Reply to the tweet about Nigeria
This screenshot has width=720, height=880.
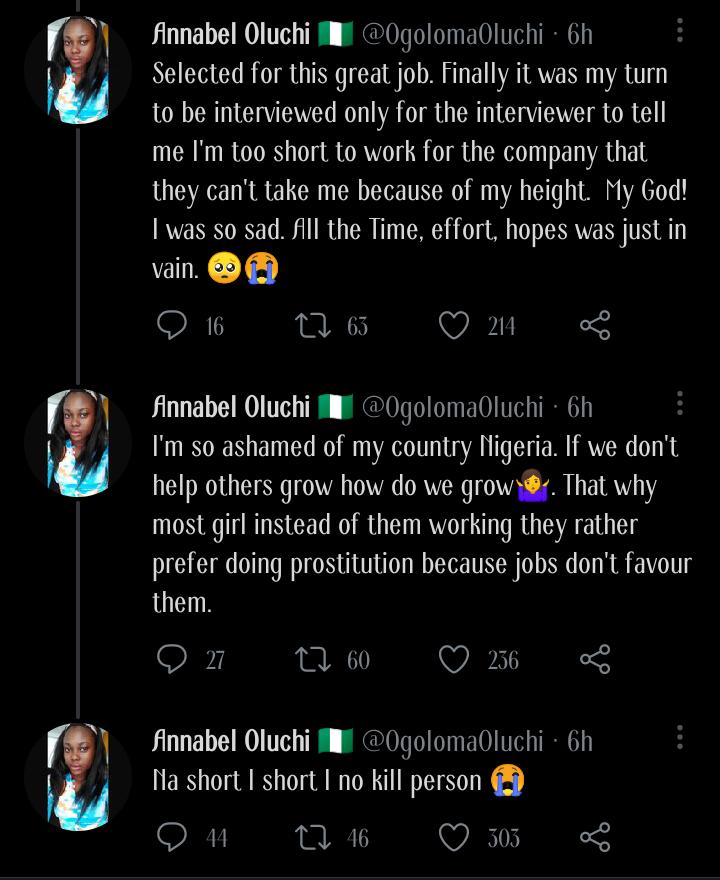coord(172,659)
